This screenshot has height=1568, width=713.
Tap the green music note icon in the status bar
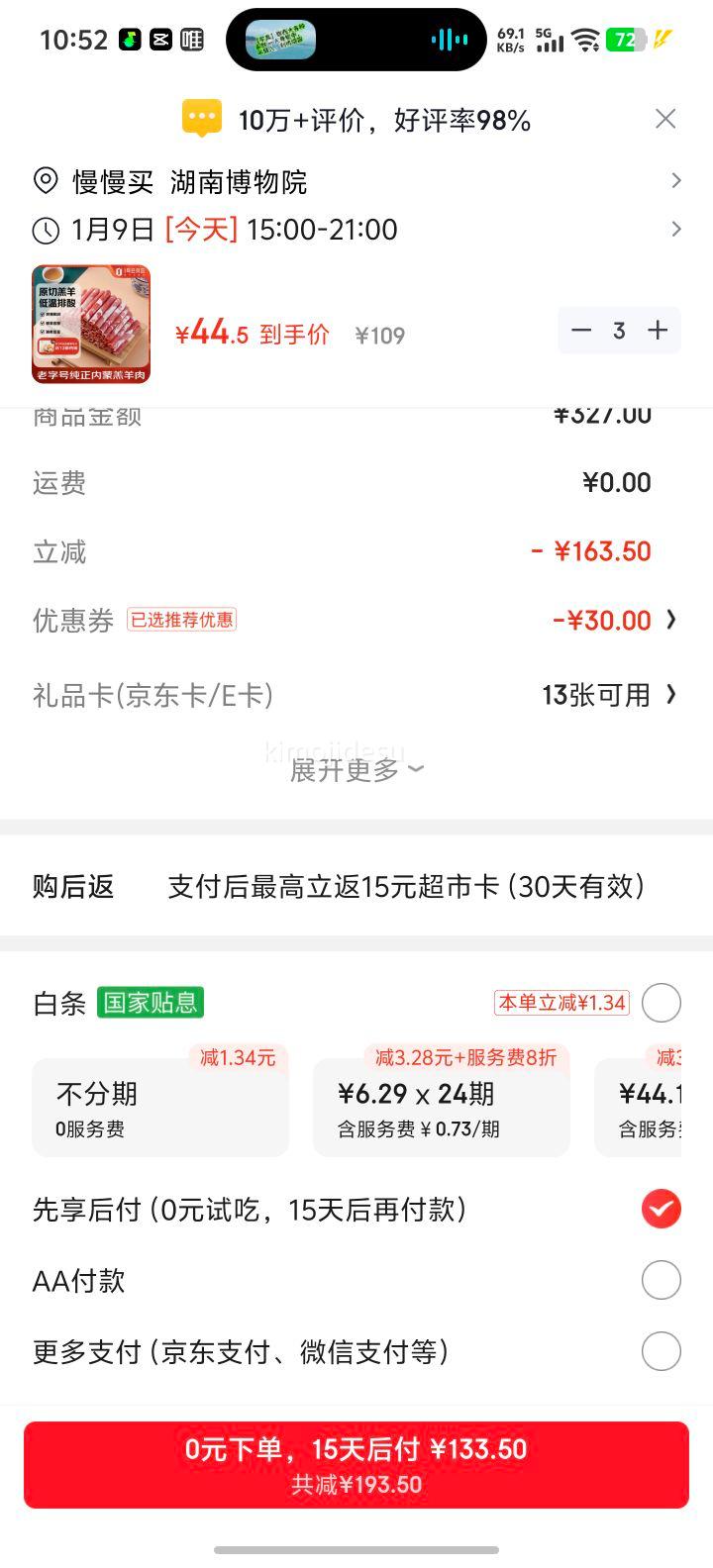(x=128, y=40)
